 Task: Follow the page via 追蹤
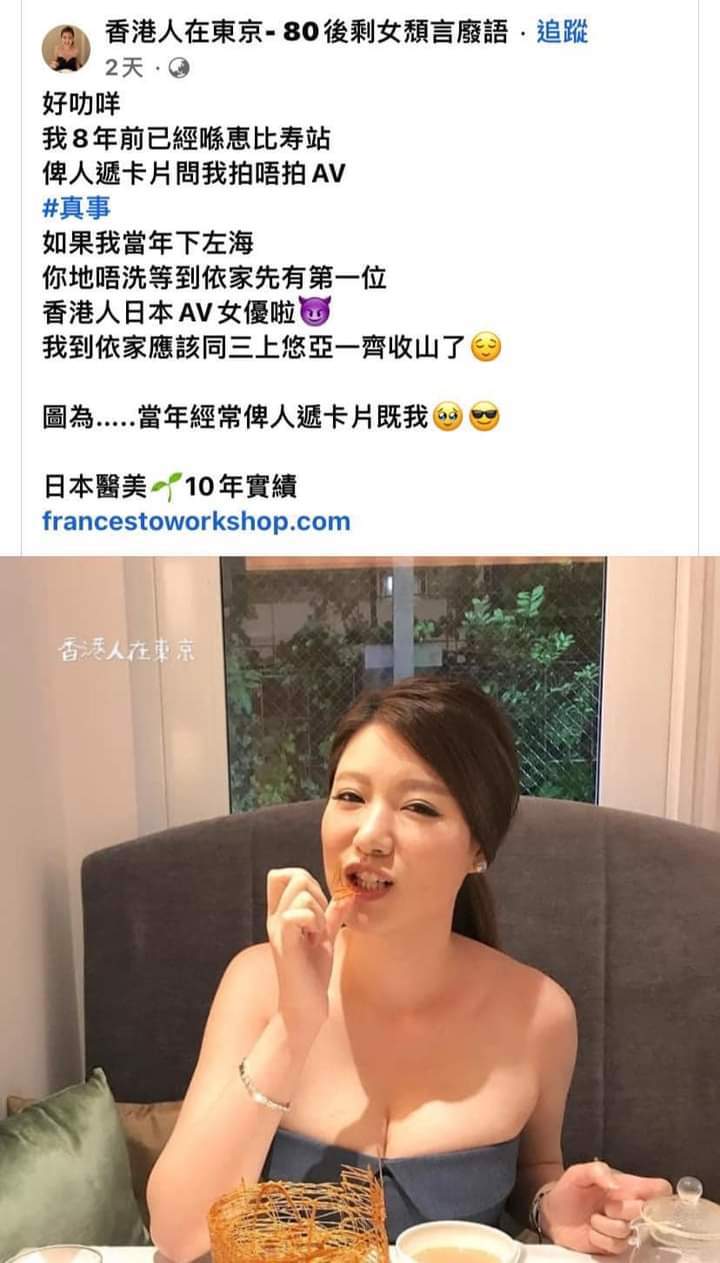click(563, 32)
